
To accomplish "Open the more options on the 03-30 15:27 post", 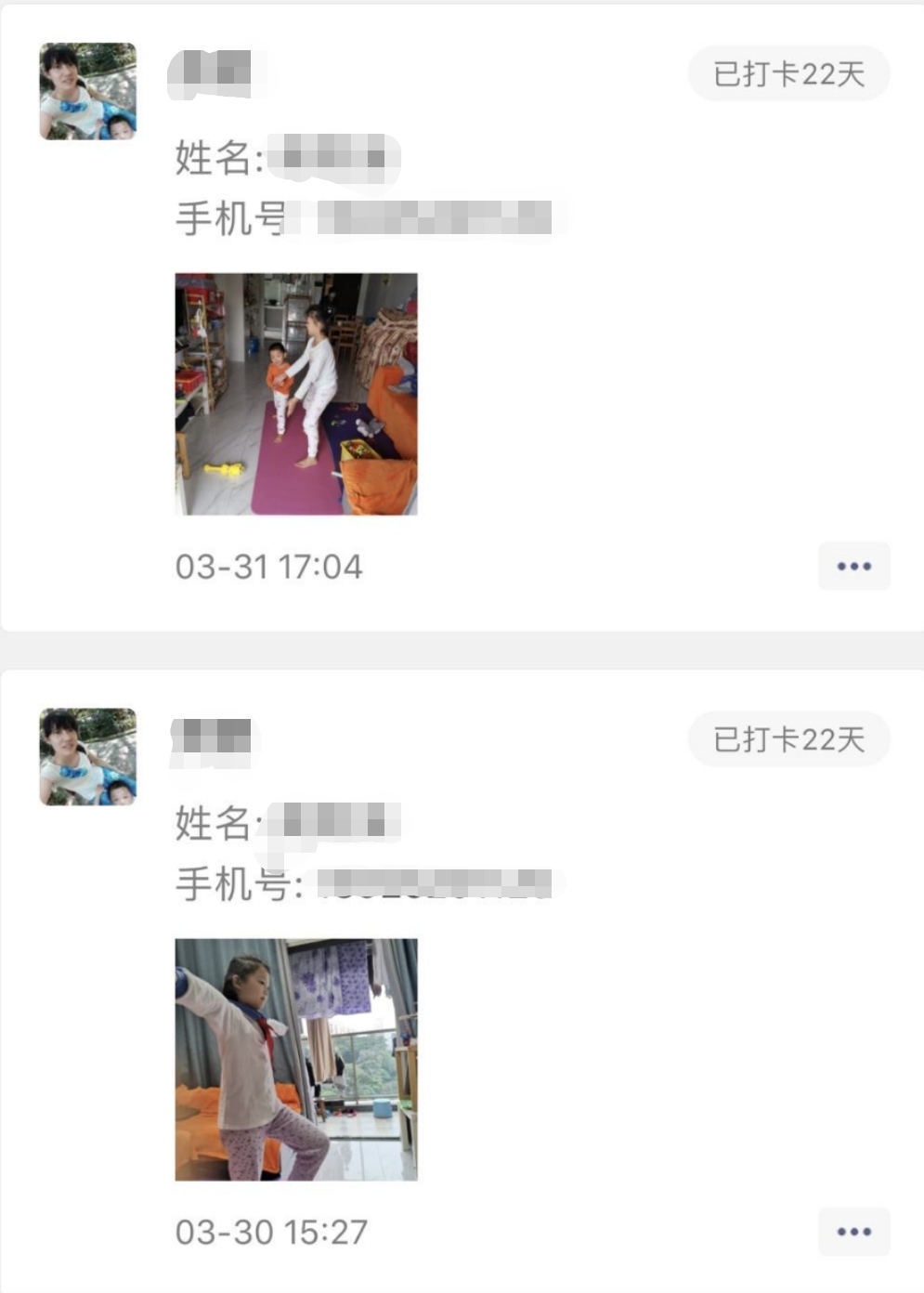I will point(853,1232).
